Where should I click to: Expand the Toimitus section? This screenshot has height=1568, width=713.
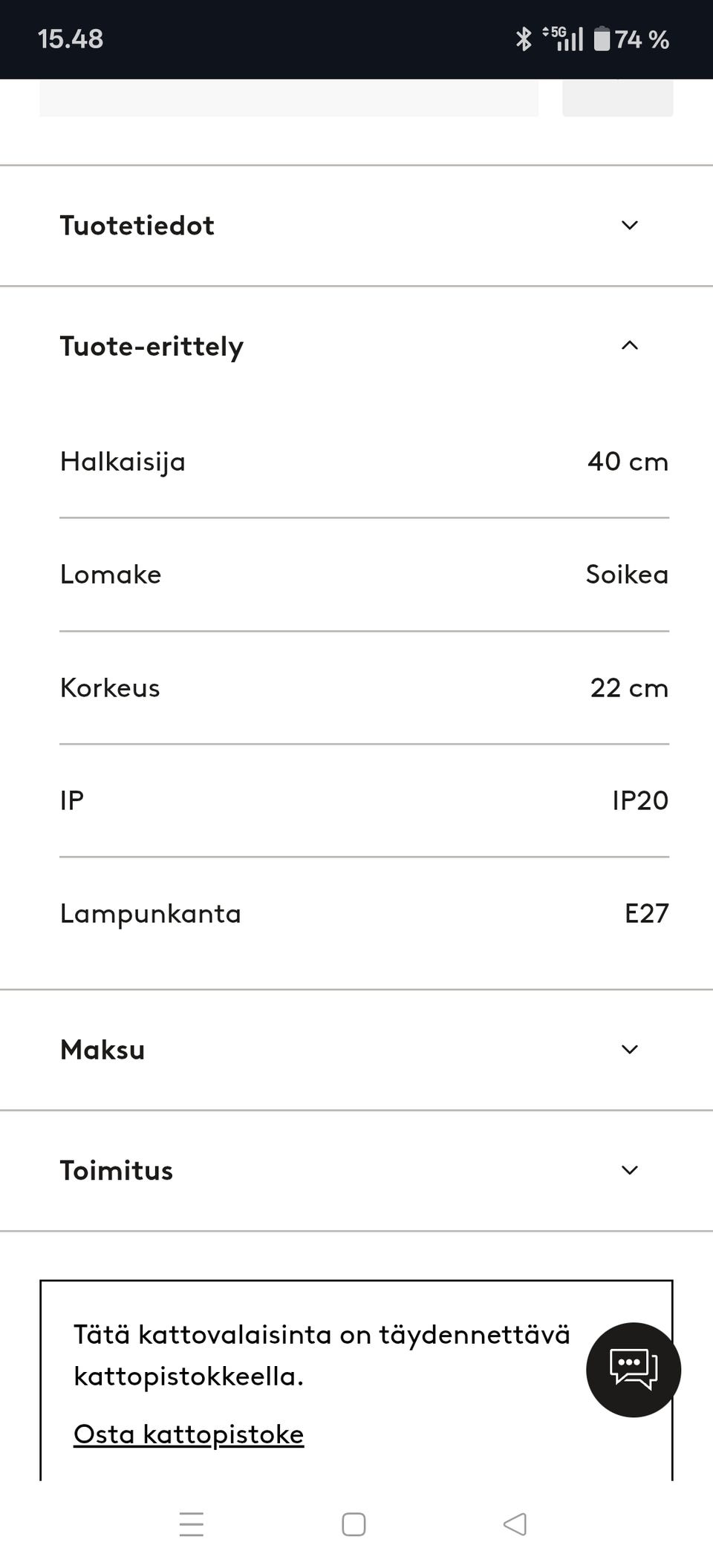(x=356, y=1171)
